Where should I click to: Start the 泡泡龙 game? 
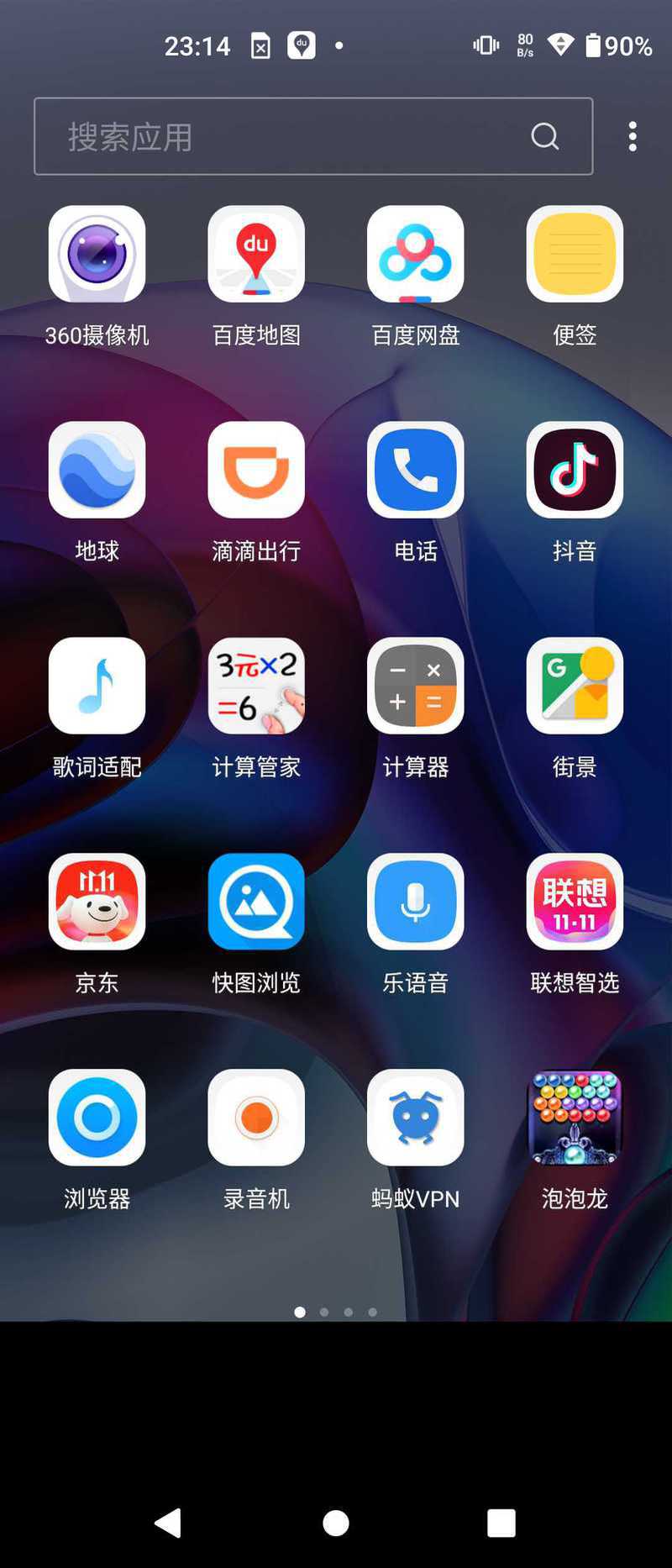(575, 1118)
